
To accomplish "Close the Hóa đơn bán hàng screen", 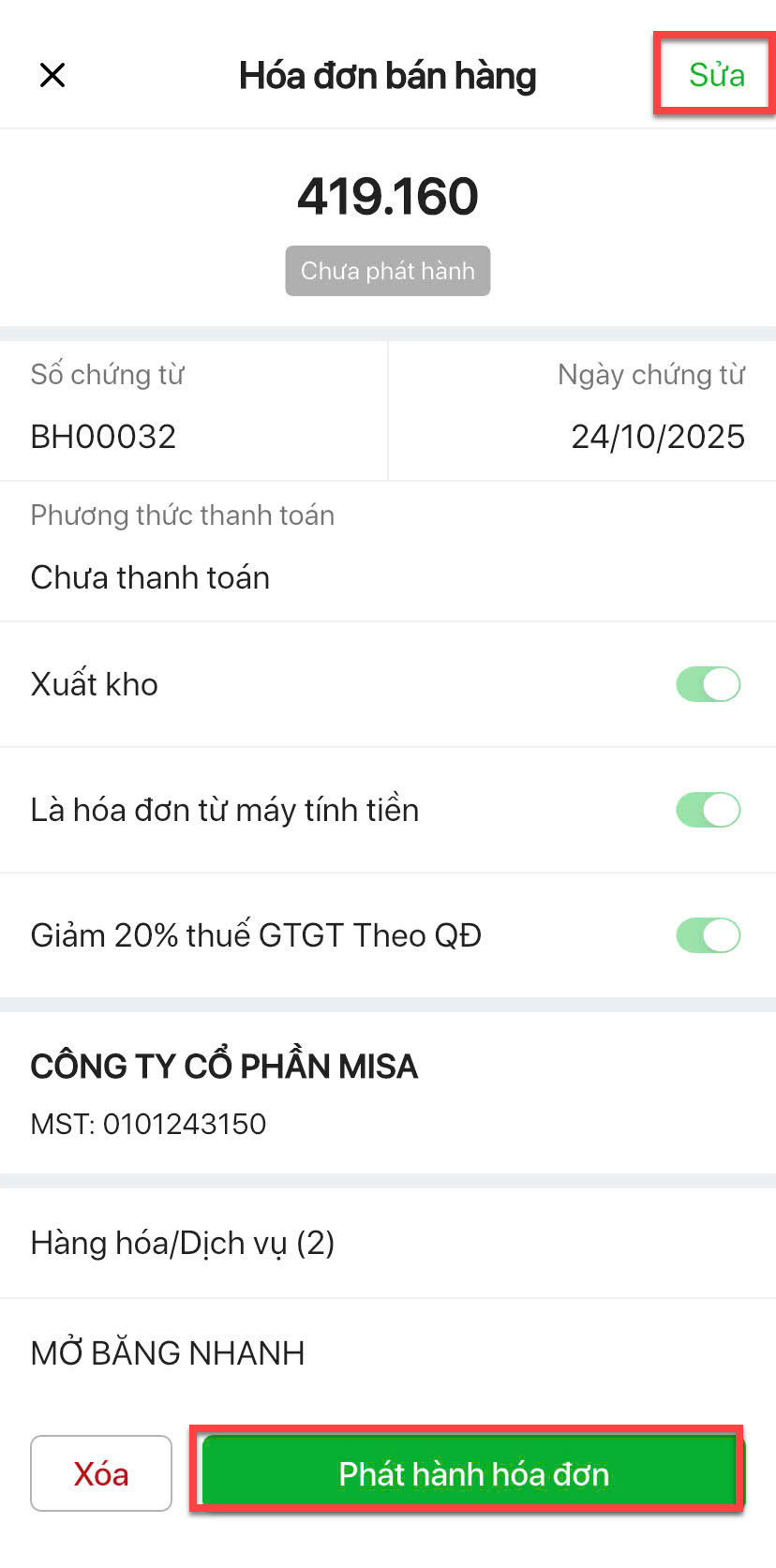I will pos(52,75).
